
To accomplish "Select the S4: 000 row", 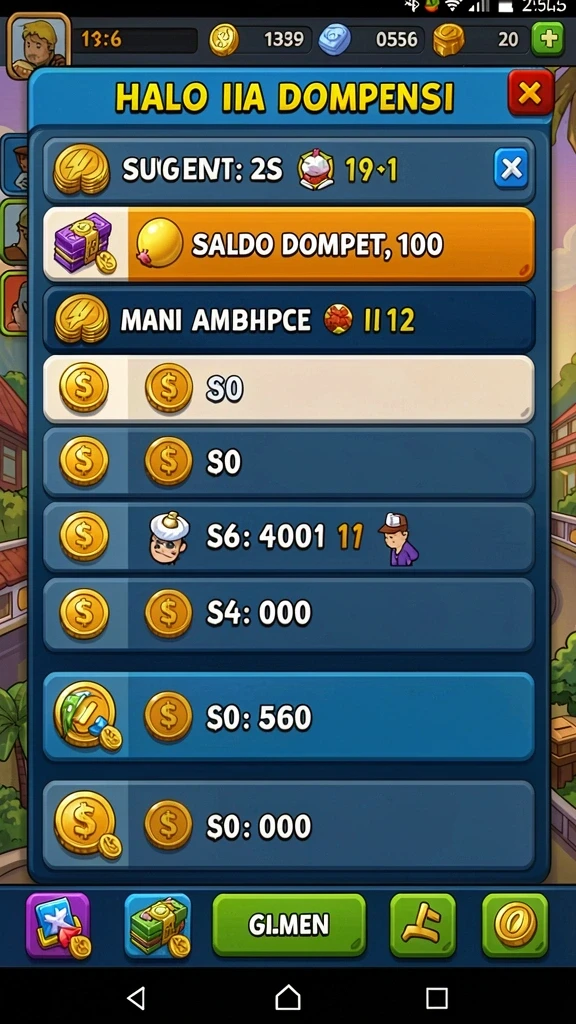I will click(289, 614).
